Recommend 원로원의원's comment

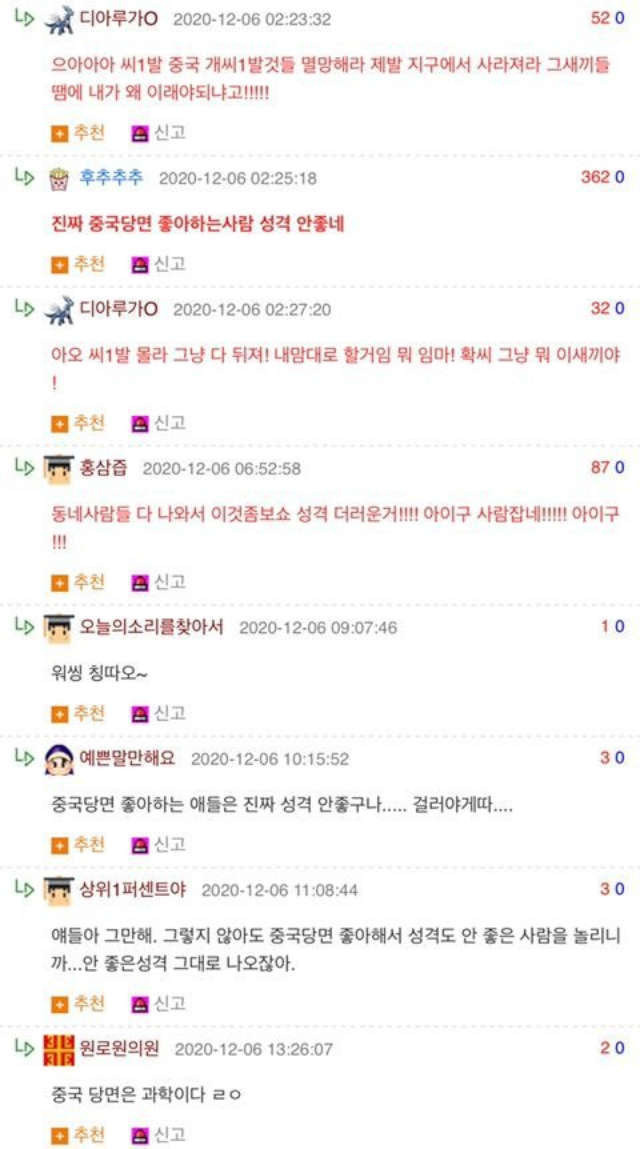pos(78,1134)
